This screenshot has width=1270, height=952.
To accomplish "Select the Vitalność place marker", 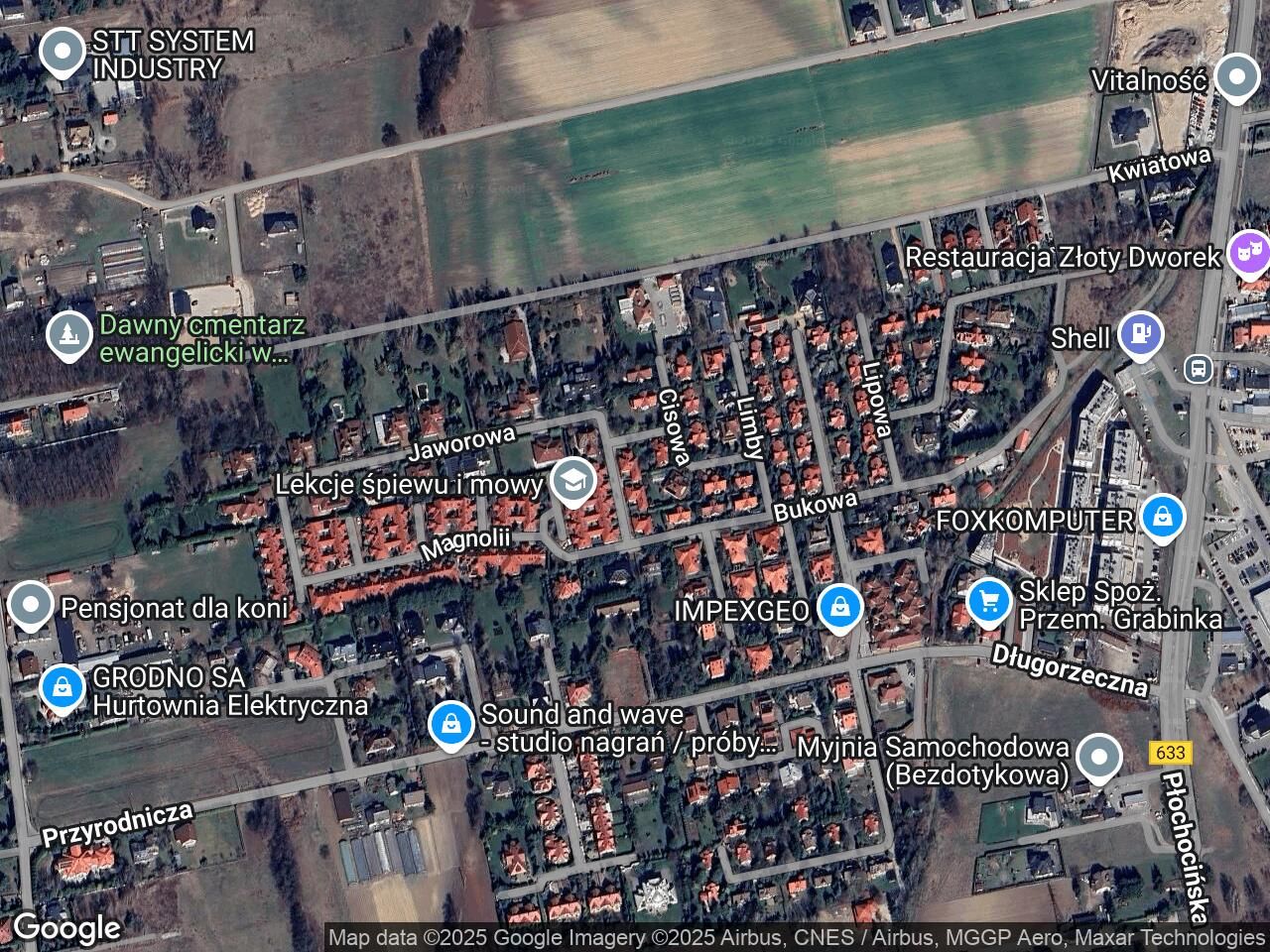I will coord(1236,77).
